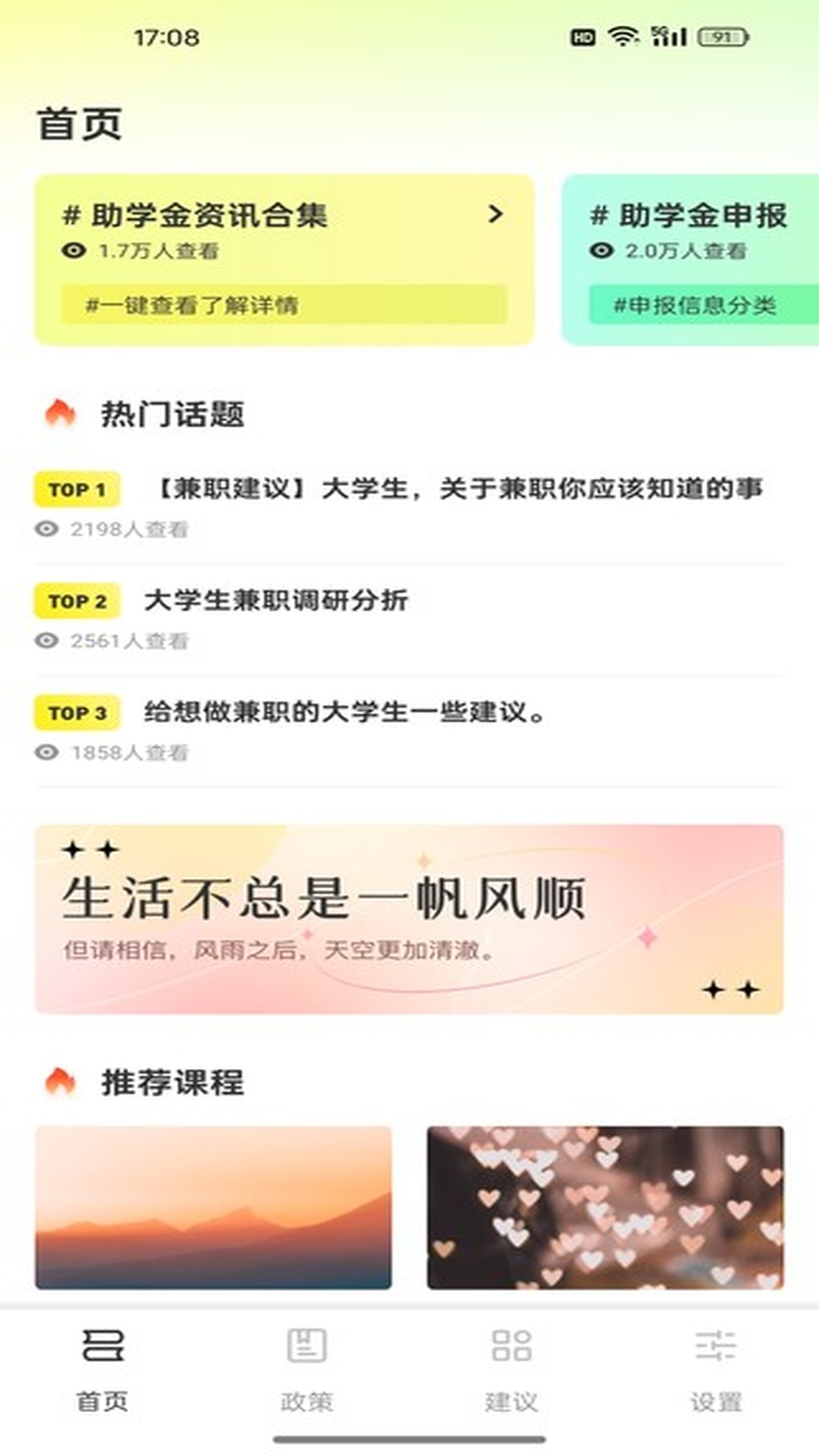Click the eye icon on 助学金申报 card
The height and width of the screenshot is (1456, 819).
(x=601, y=250)
